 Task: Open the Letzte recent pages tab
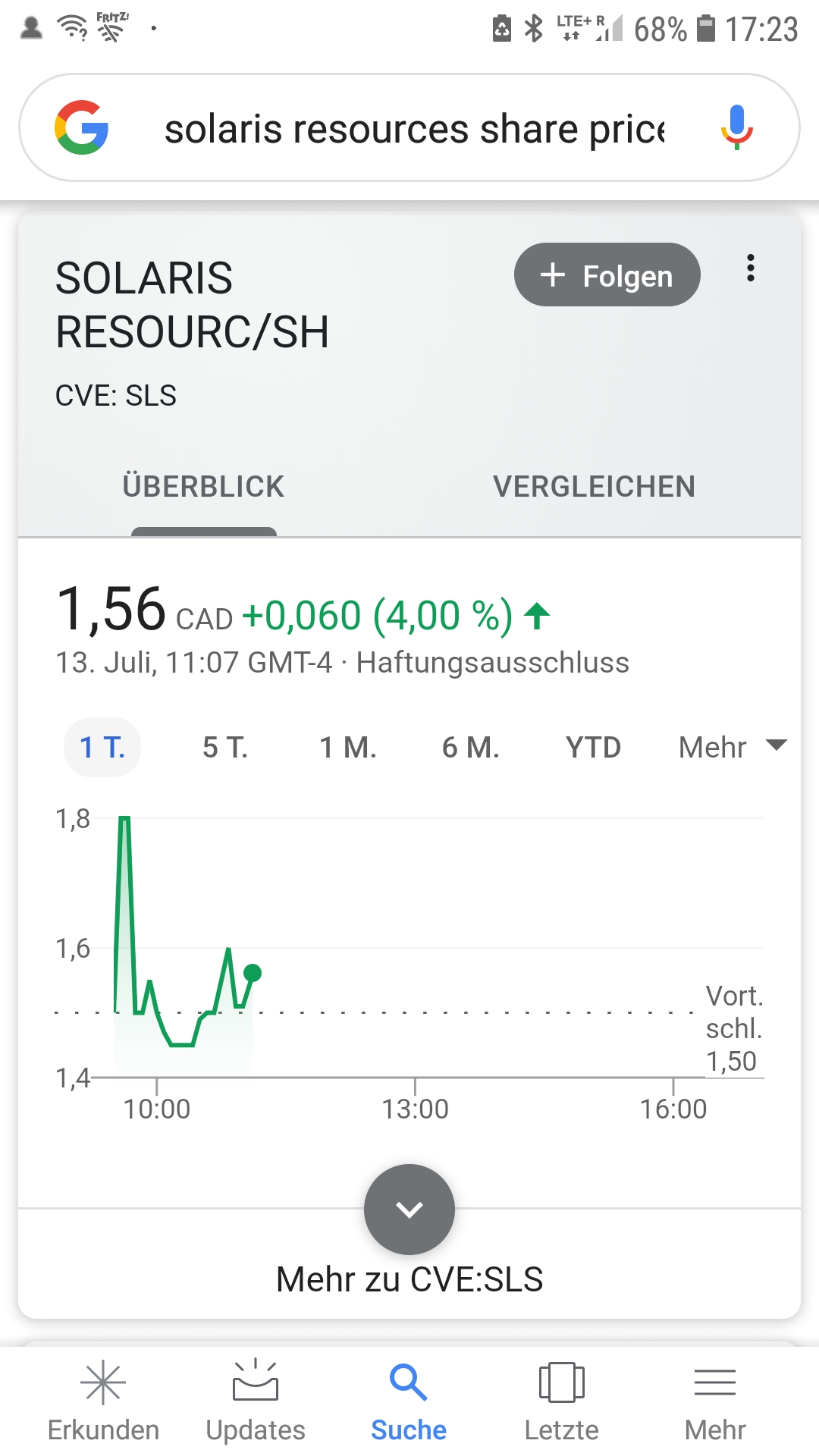pyautogui.click(x=561, y=1401)
